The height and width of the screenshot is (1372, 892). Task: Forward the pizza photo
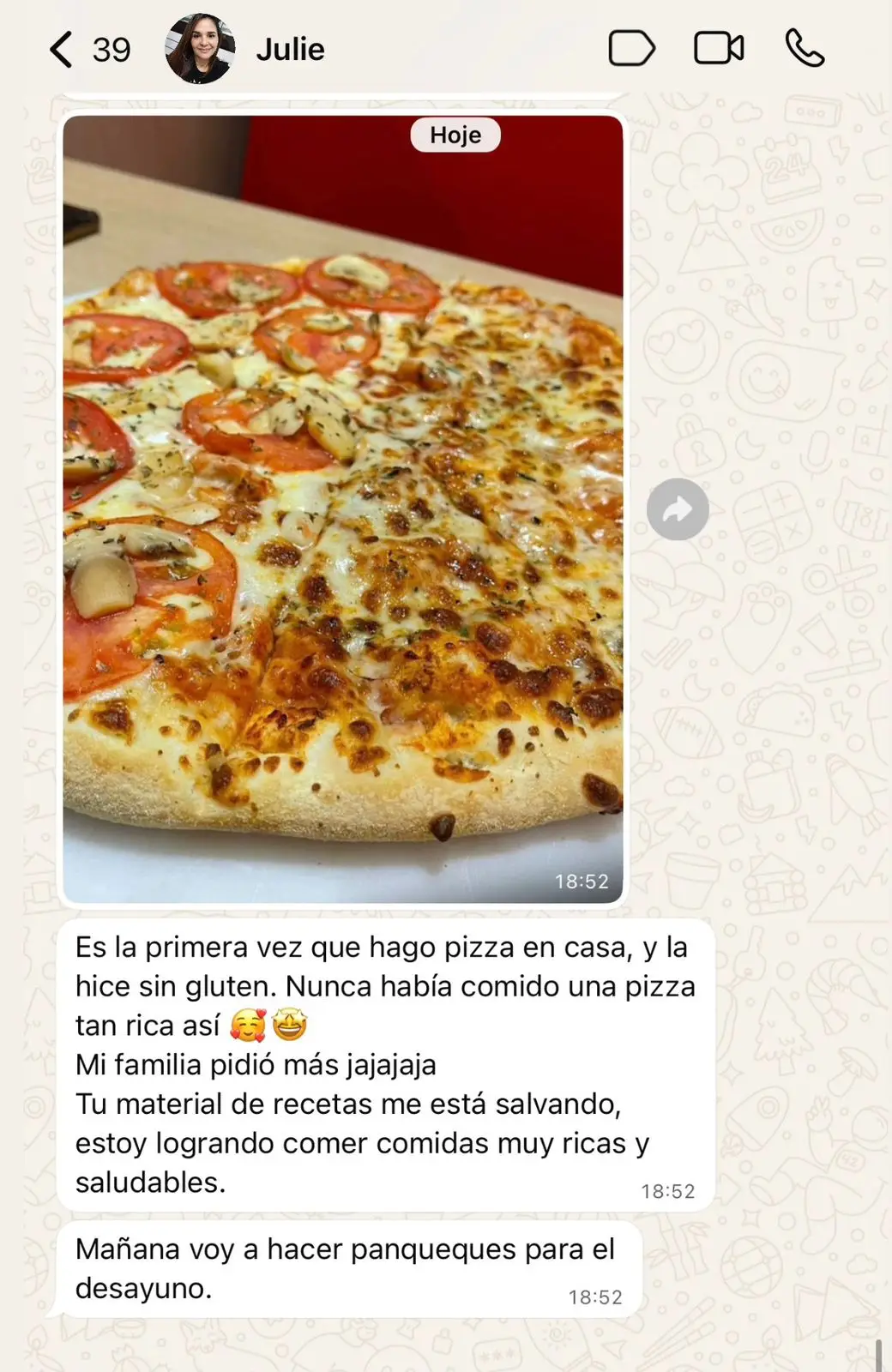coord(678,509)
